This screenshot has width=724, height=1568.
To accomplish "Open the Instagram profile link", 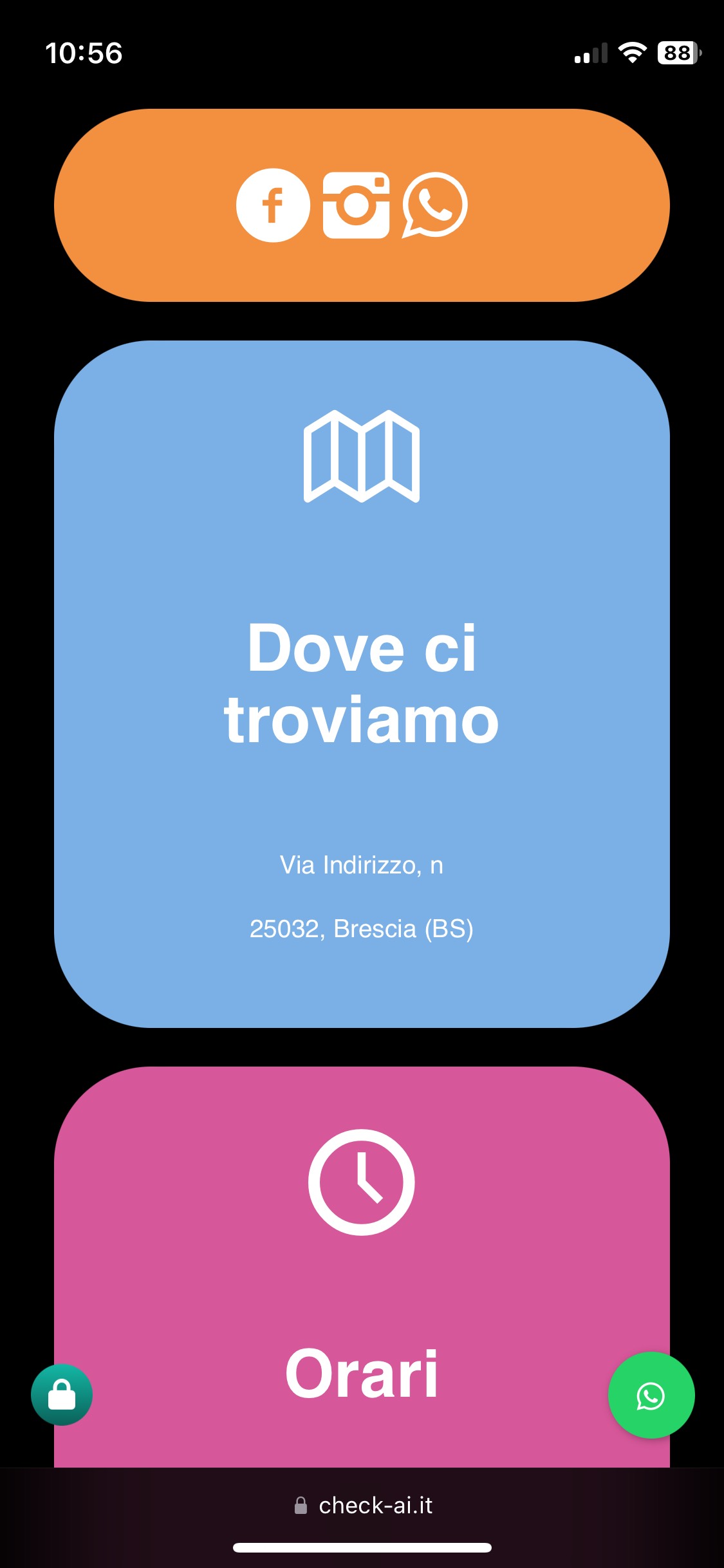I will 356,205.
